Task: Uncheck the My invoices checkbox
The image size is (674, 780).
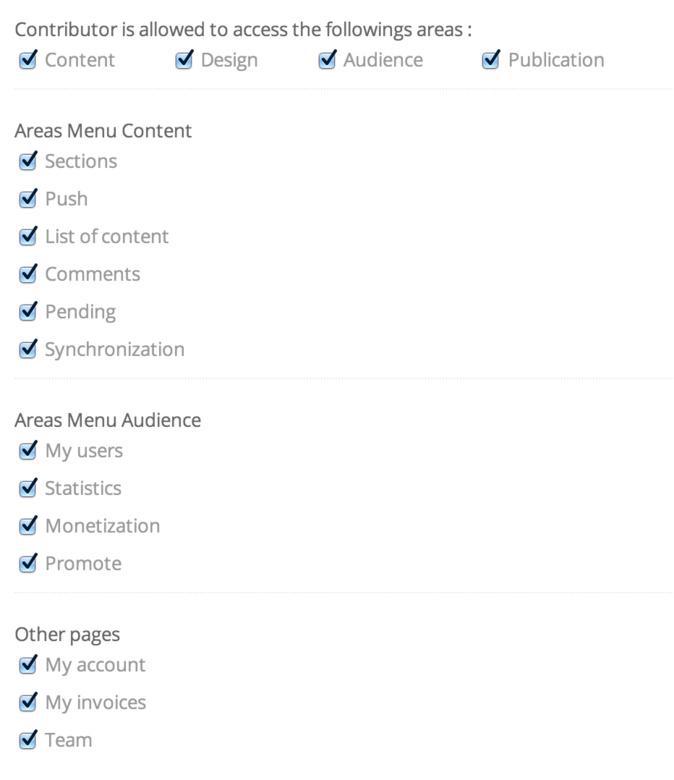Action: (x=27, y=703)
